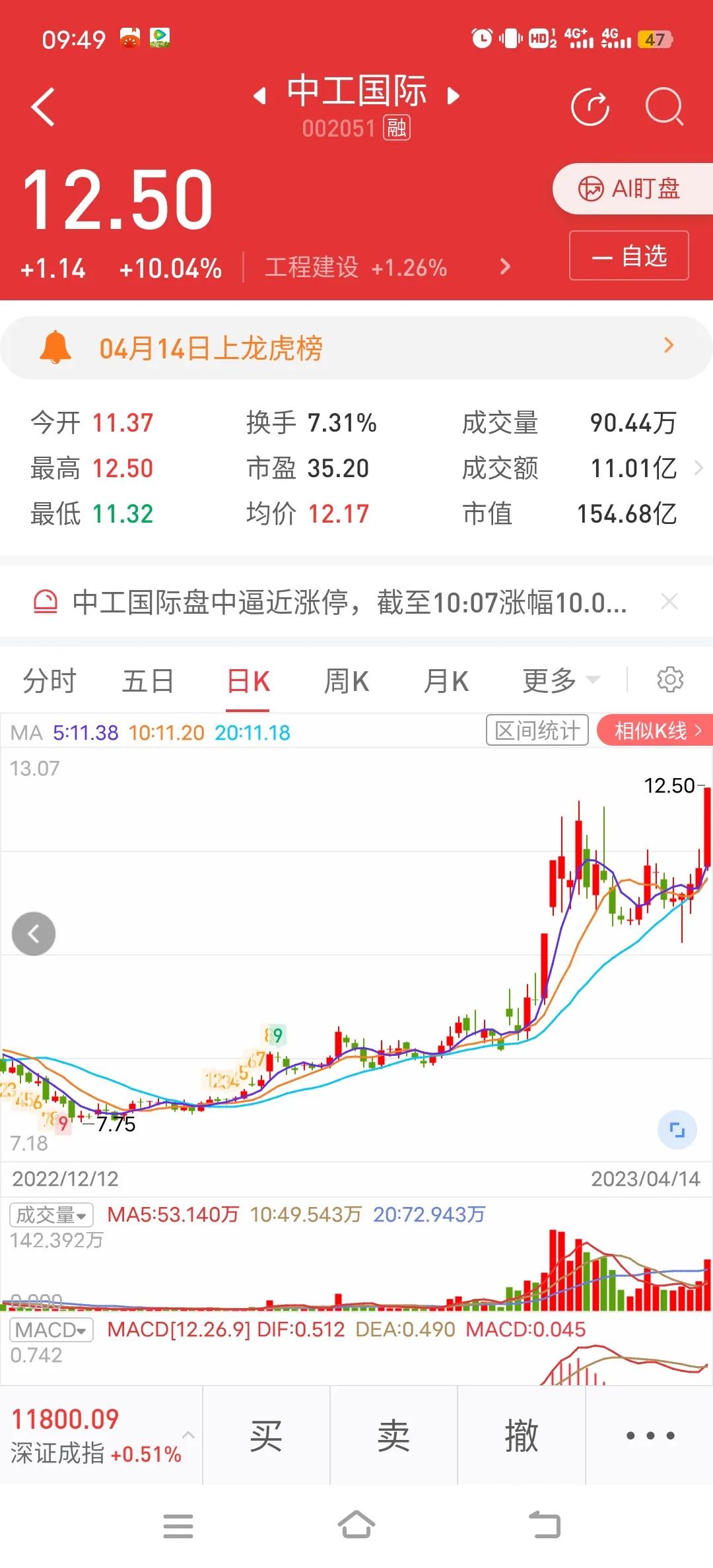This screenshot has height=1568, width=713.
Task: Open the search icon
Action: 665,108
